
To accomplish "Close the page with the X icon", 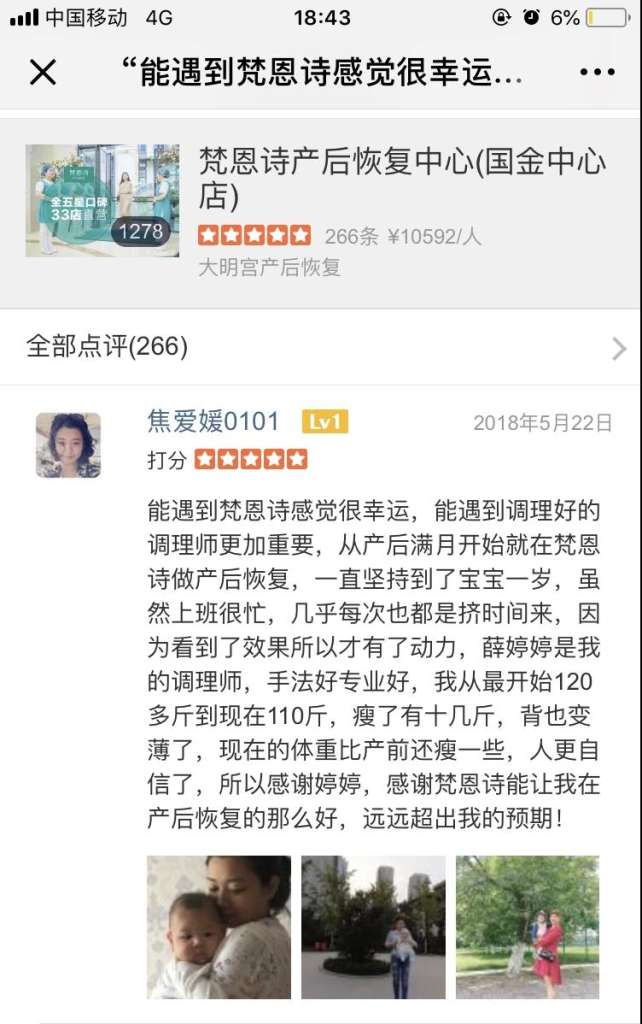I will (43, 72).
